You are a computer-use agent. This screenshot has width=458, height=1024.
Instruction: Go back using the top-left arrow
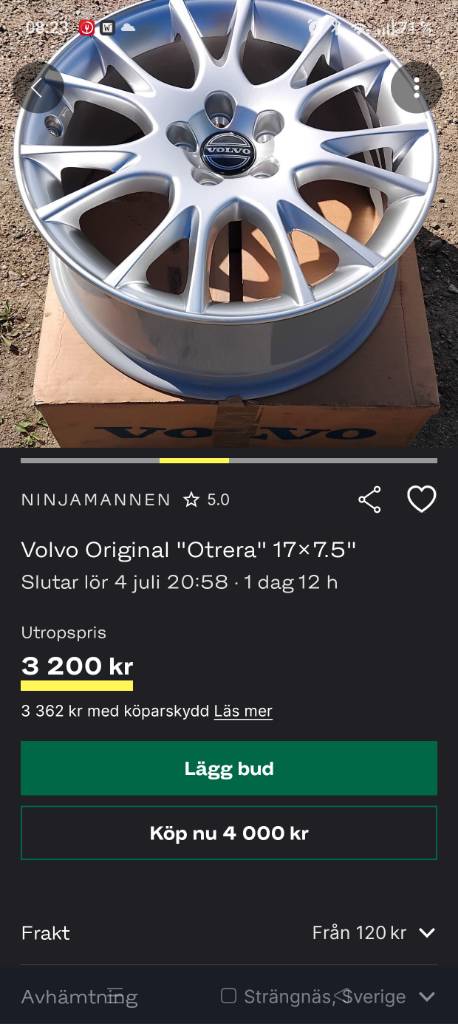(x=37, y=88)
